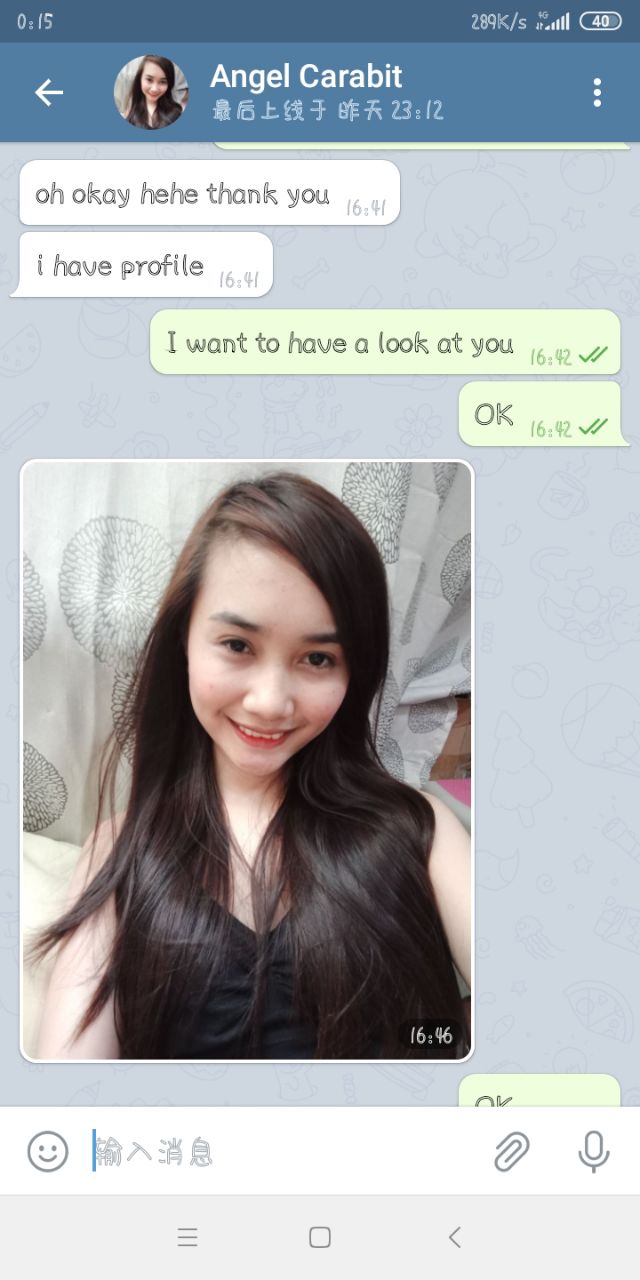The width and height of the screenshot is (640, 1280).
Task: Go to the system home screen
Action: [320, 1237]
